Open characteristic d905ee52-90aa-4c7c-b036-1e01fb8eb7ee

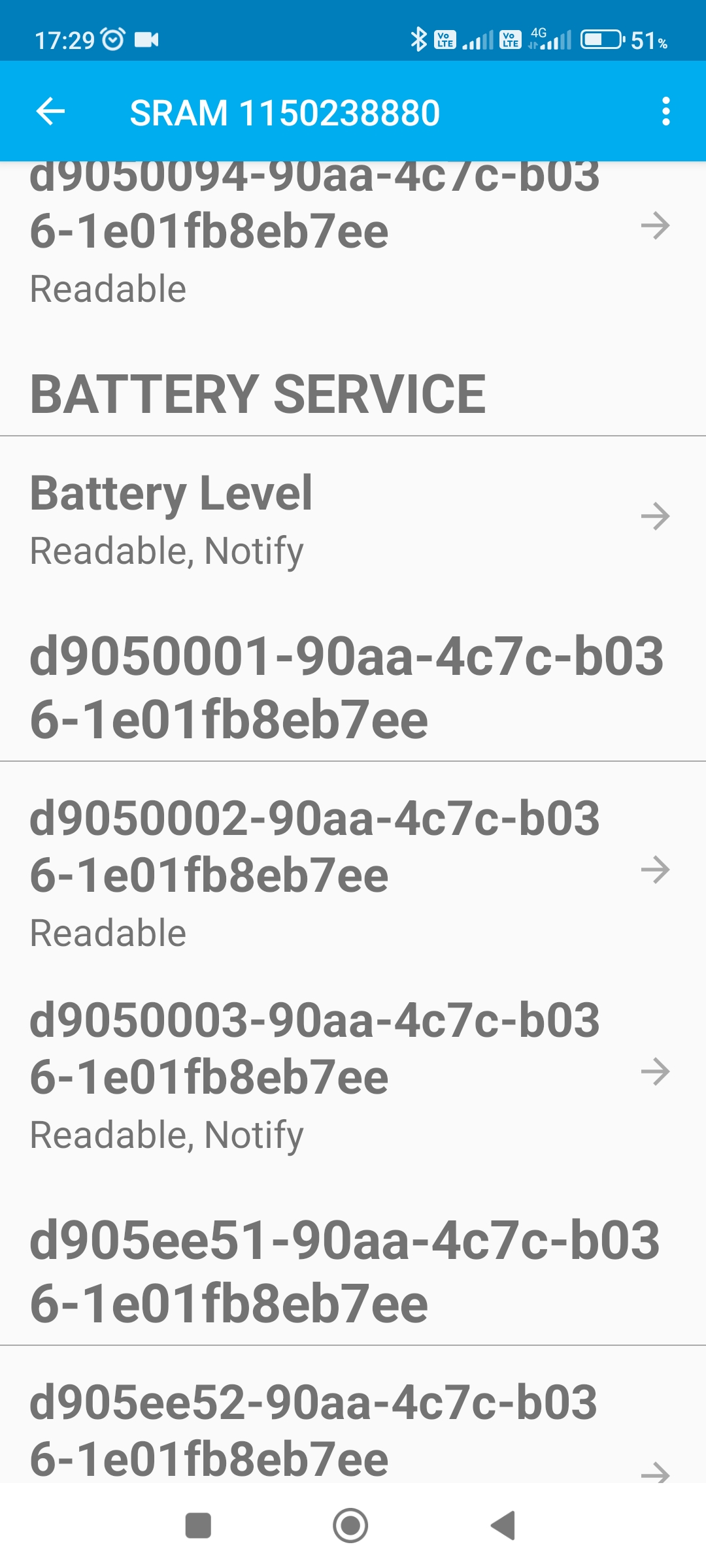click(x=353, y=1431)
